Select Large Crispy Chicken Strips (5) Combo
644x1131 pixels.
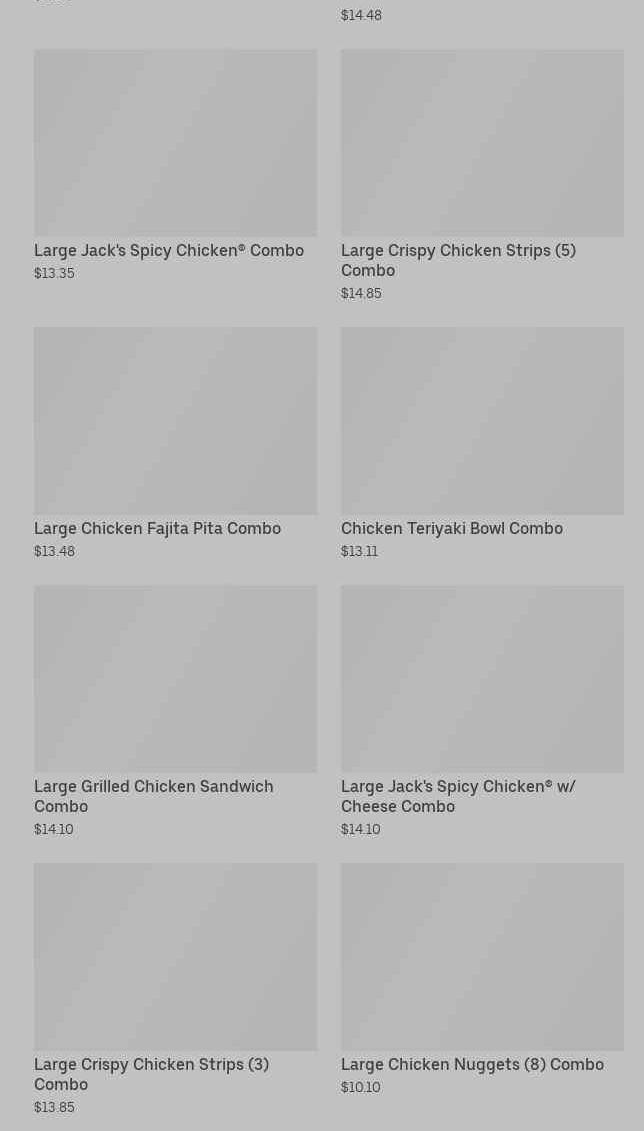pyautogui.click(x=482, y=175)
